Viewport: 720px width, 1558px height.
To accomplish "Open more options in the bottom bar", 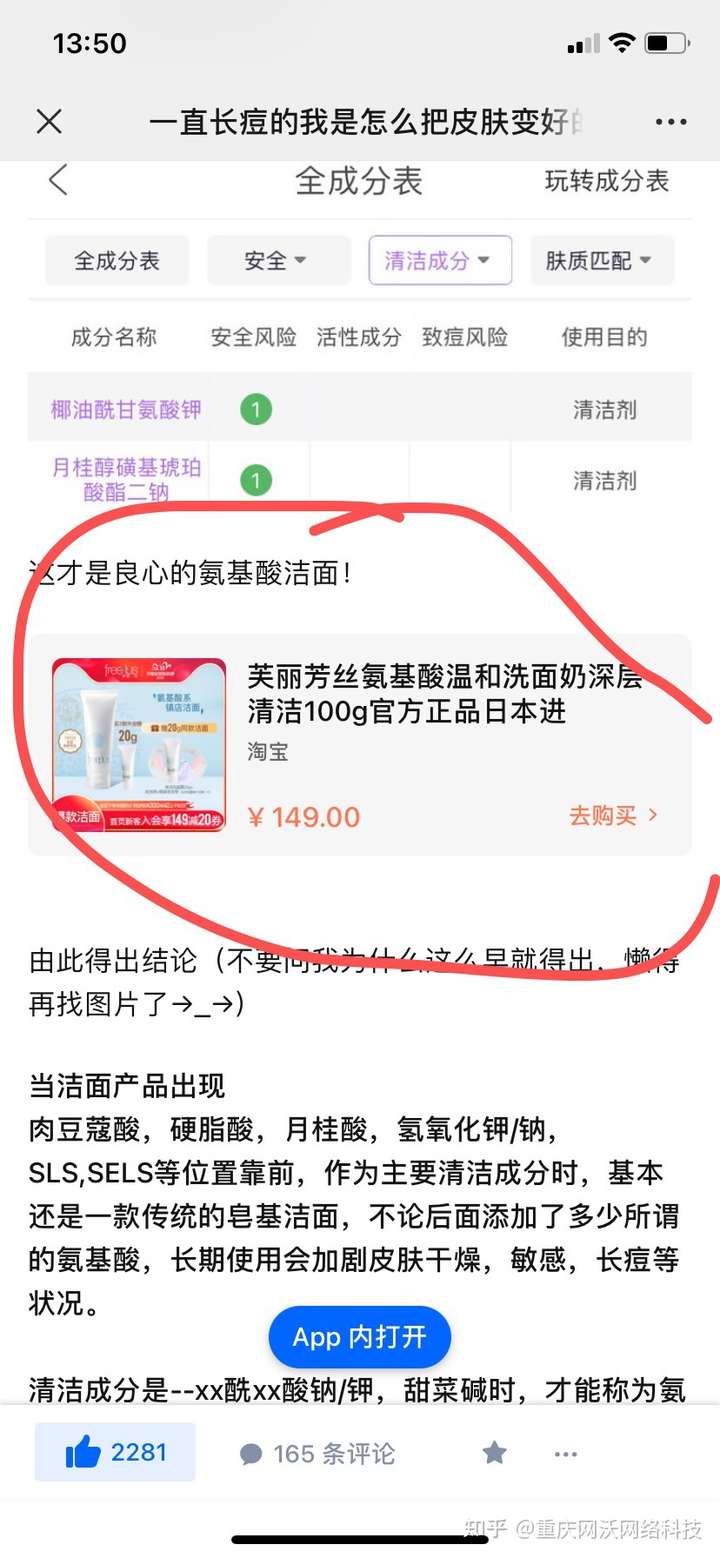I will [x=566, y=1453].
